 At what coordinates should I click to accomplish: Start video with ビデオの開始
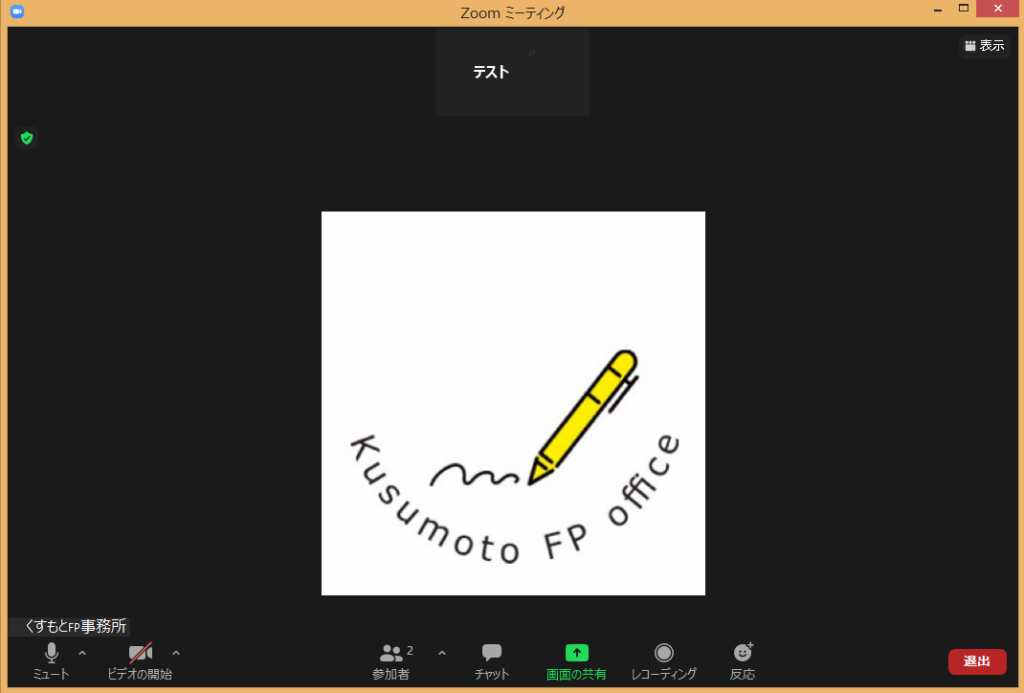tap(140, 660)
